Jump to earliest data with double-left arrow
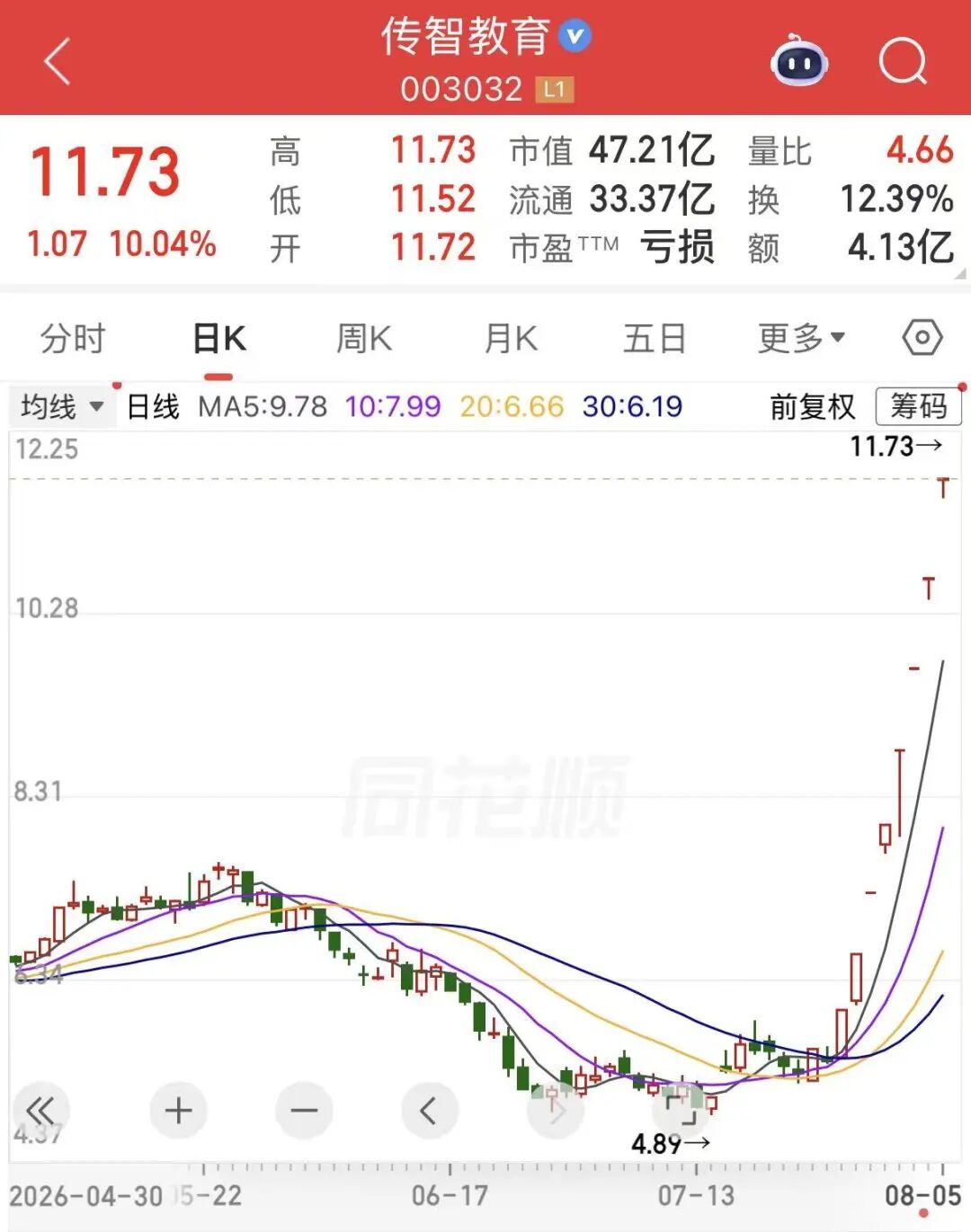The image size is (971, 1232). [x=40, y=1111]
